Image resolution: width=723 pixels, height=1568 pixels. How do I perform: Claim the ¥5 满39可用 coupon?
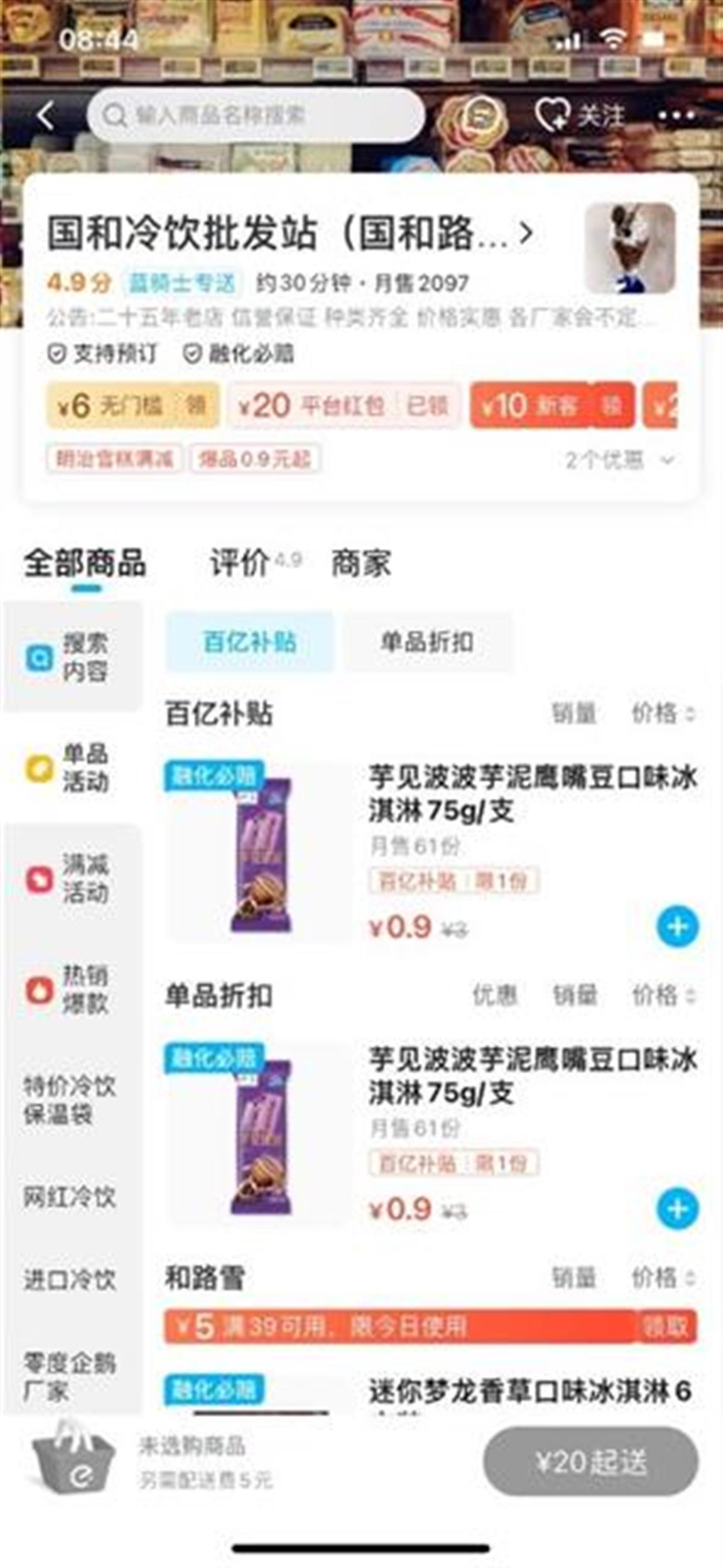pos(663,1327)
